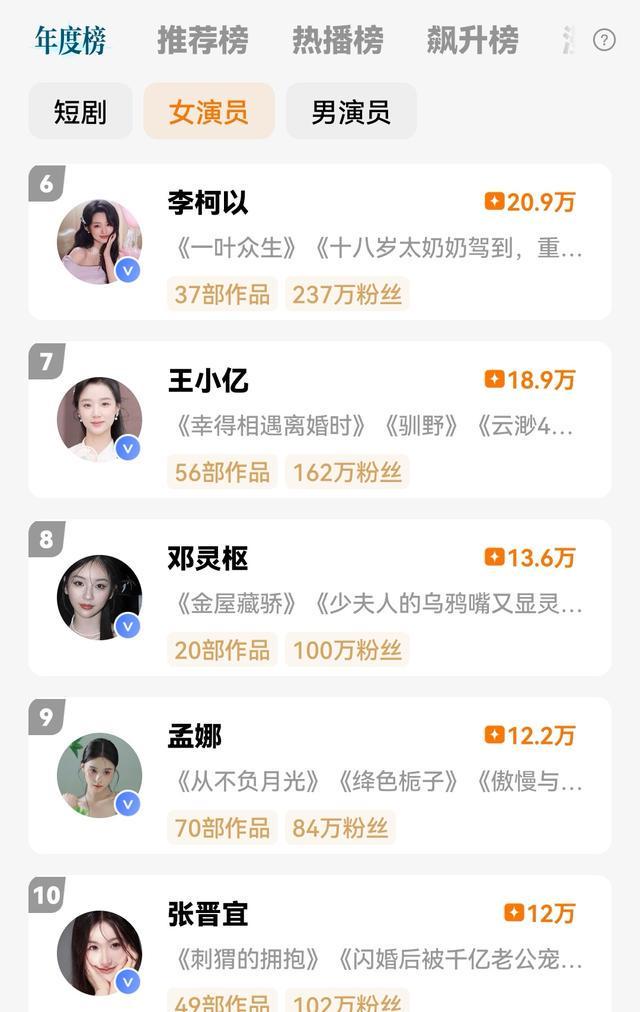
Task: Switch to the 热播榜 tab
Action: click(x=338, y=41)
